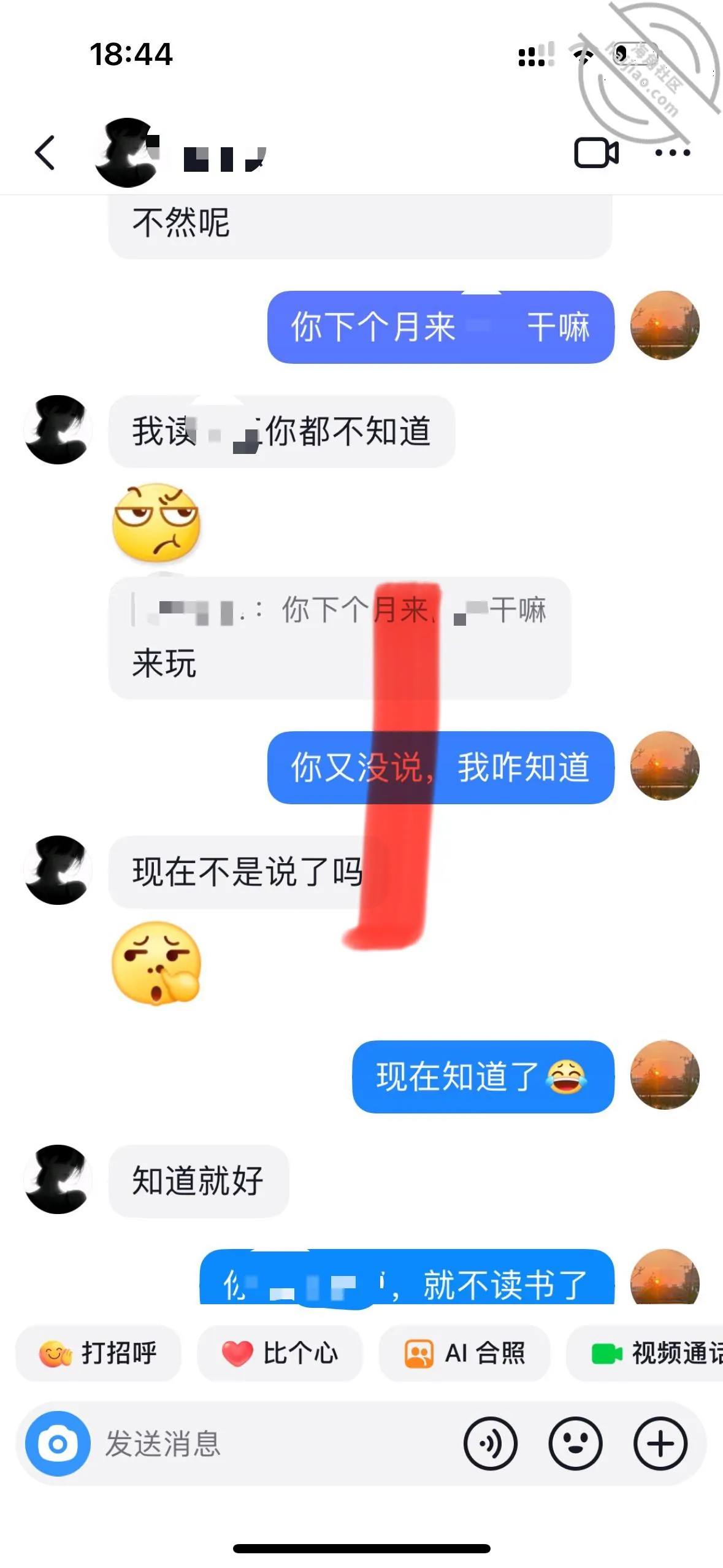Image resolution: width=723 pixels, height=1568 pixels.
Task: Go back from this chat
Action: click(x=45, y=153)
